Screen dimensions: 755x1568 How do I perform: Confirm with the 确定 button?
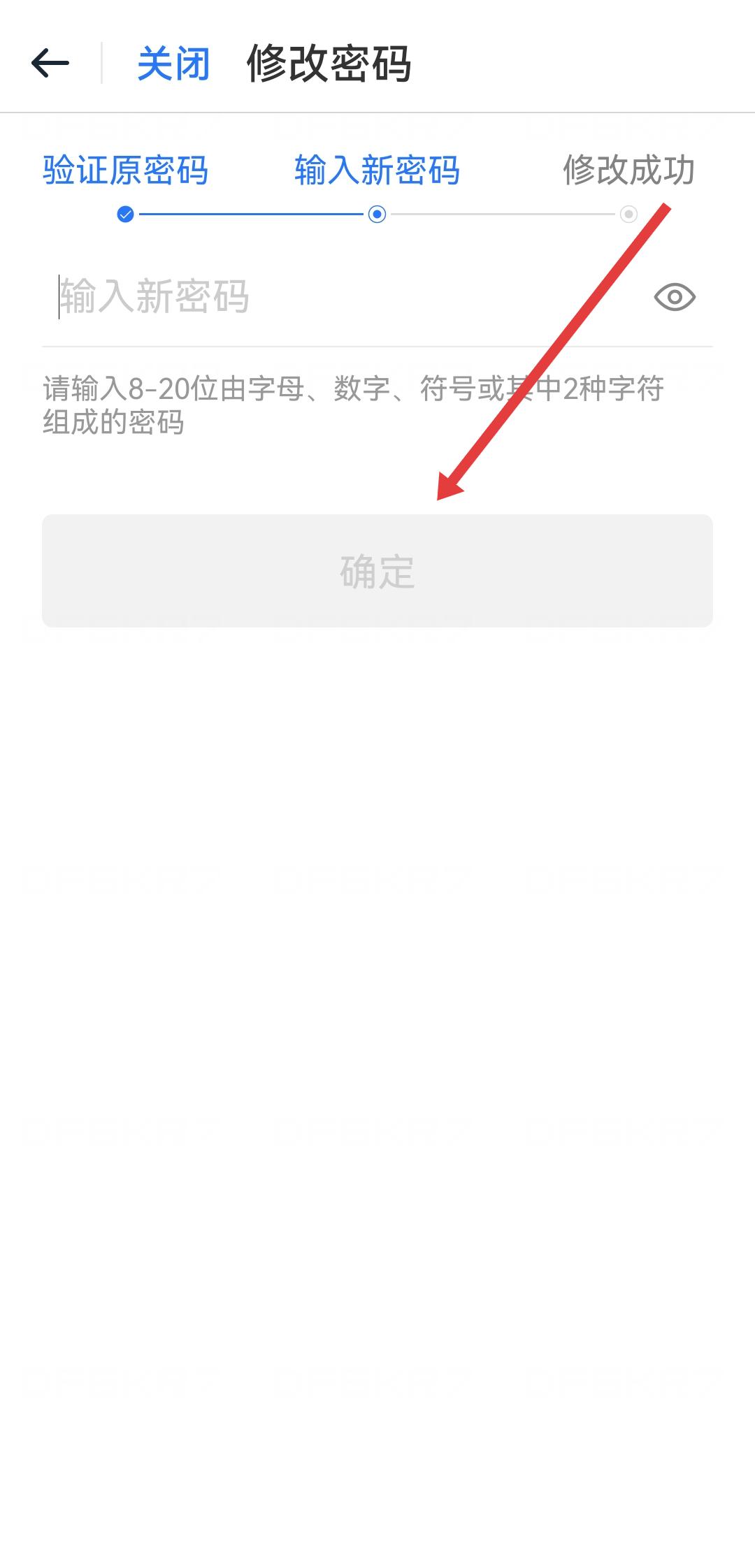click(377, 570)
